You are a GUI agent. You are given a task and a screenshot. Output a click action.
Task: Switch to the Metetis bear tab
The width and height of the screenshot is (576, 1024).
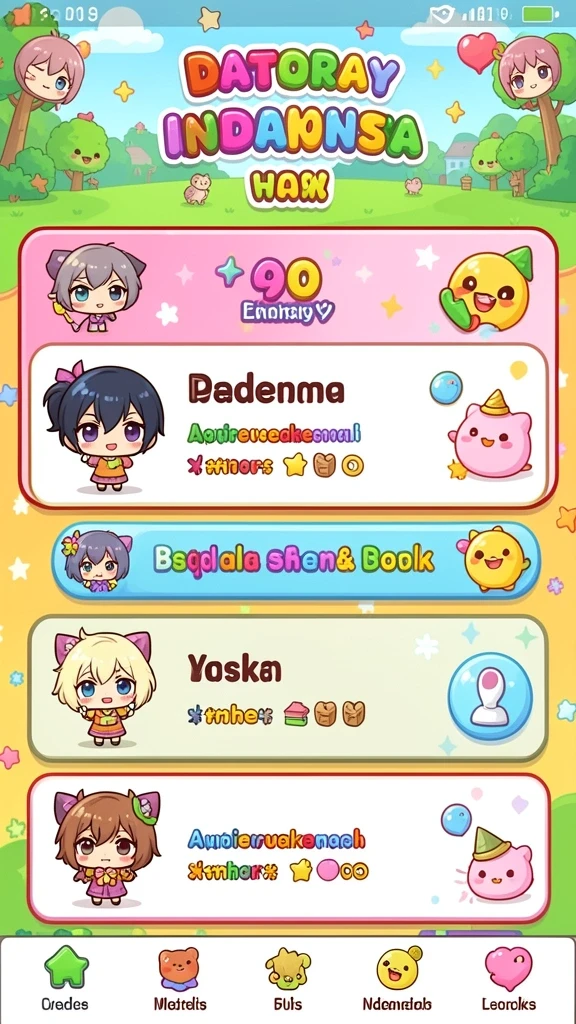click(x=180, y=978)
